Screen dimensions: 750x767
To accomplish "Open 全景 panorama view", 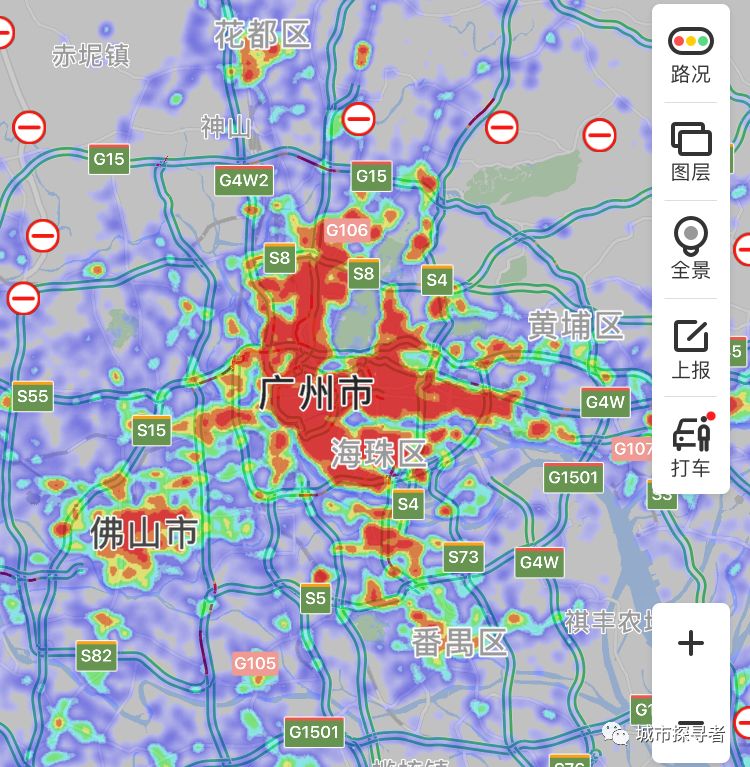I will coord(691,249).
